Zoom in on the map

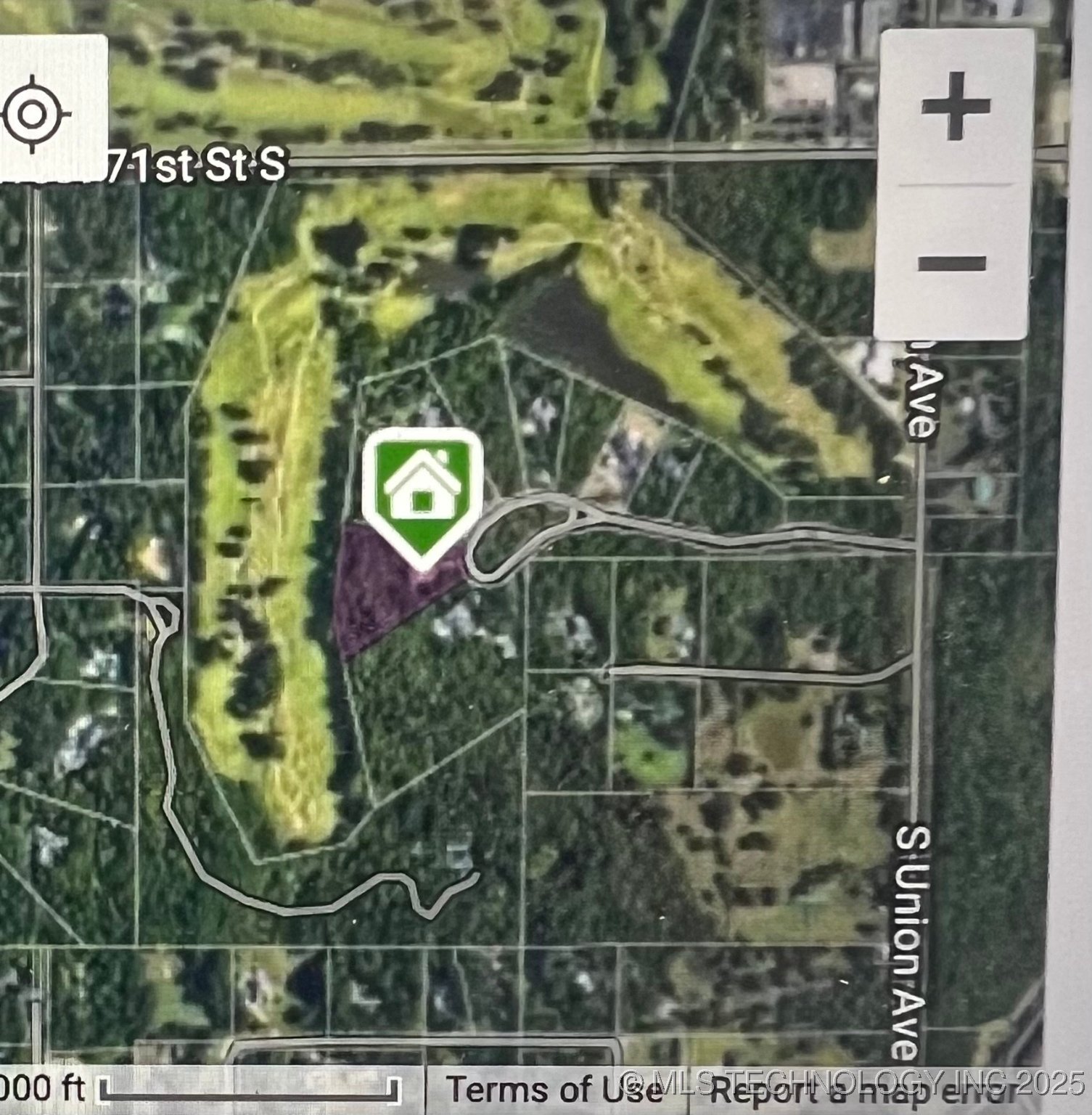[955, 106]
